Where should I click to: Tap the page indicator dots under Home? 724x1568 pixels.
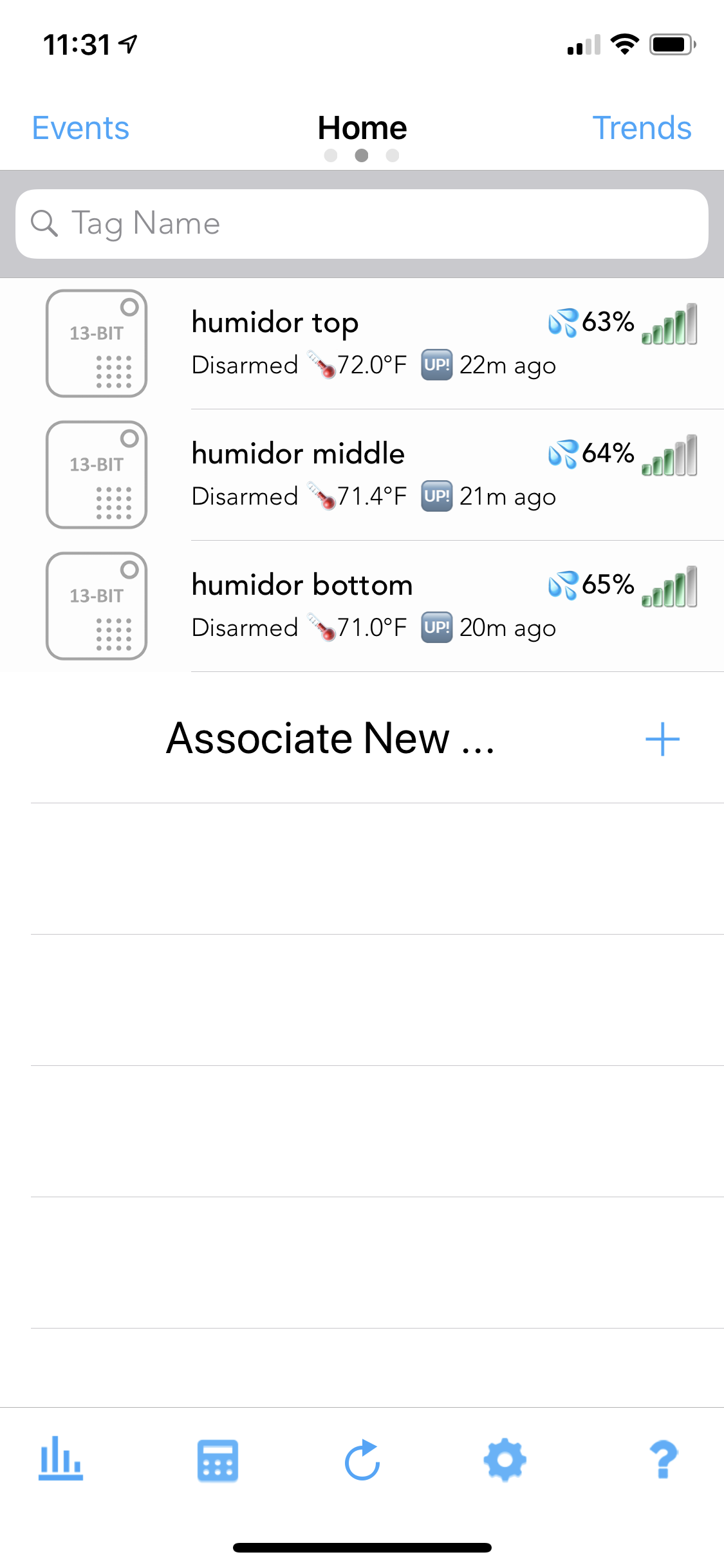point(362,155)
